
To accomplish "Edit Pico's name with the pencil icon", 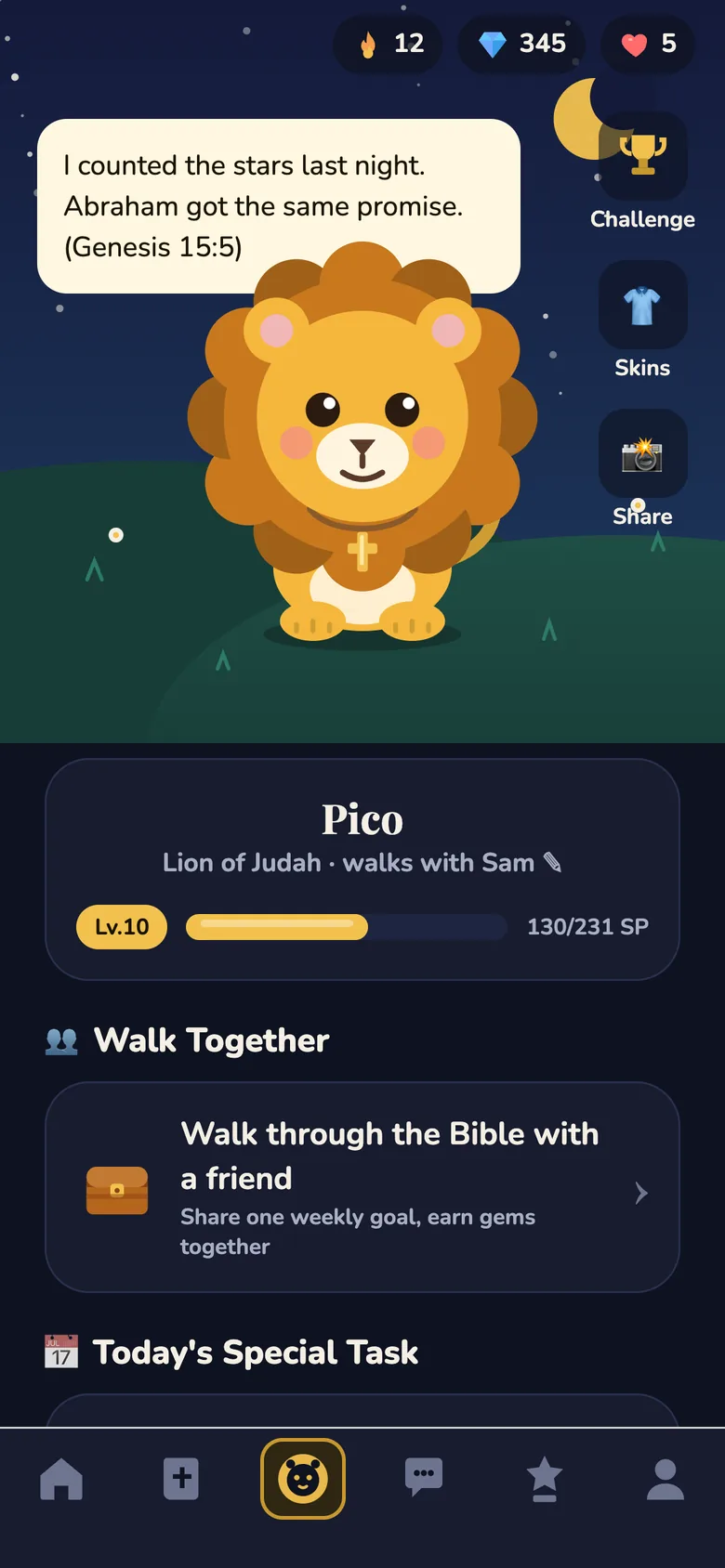I will coord(552,862).
